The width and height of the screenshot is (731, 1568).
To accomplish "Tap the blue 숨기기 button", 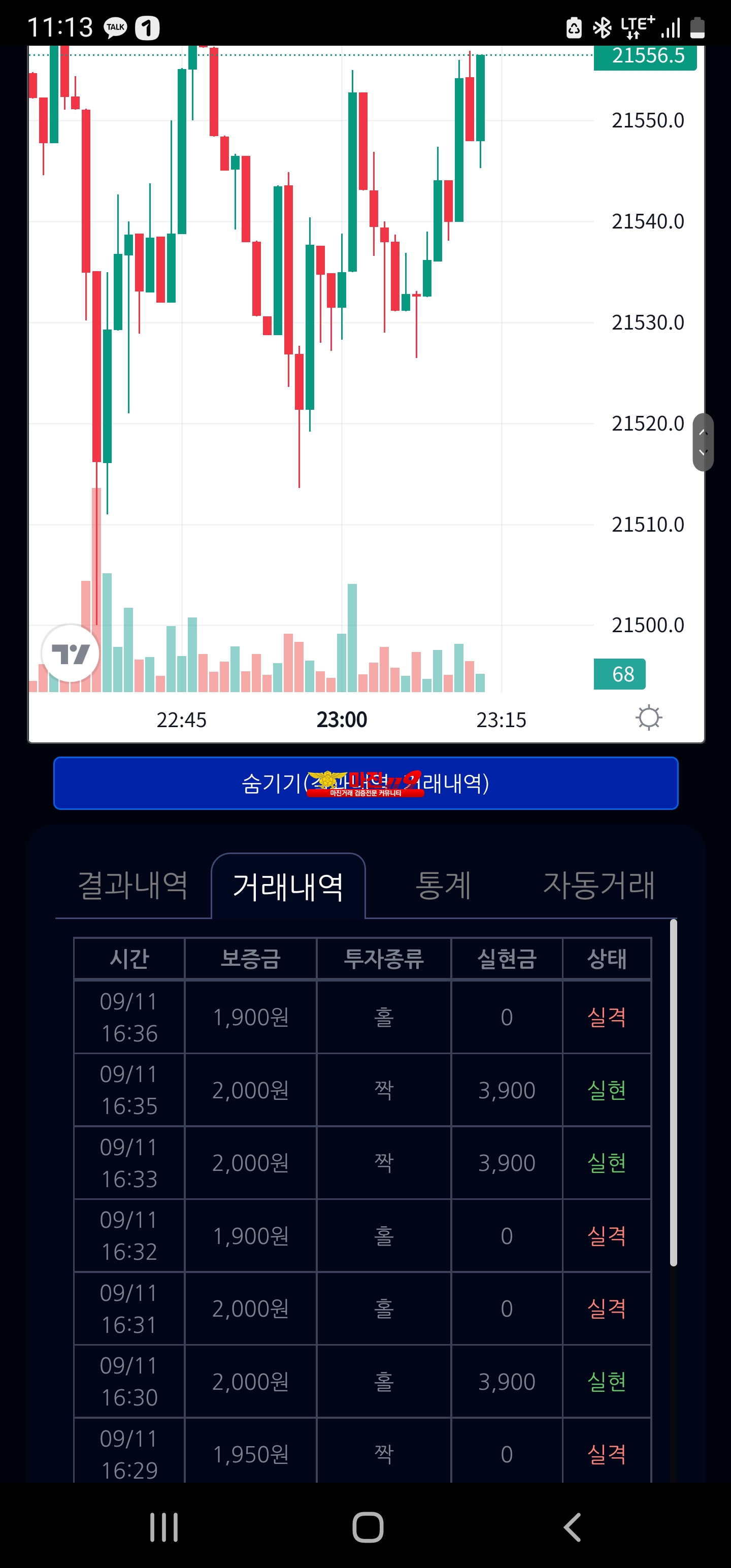I will point(366,783).
